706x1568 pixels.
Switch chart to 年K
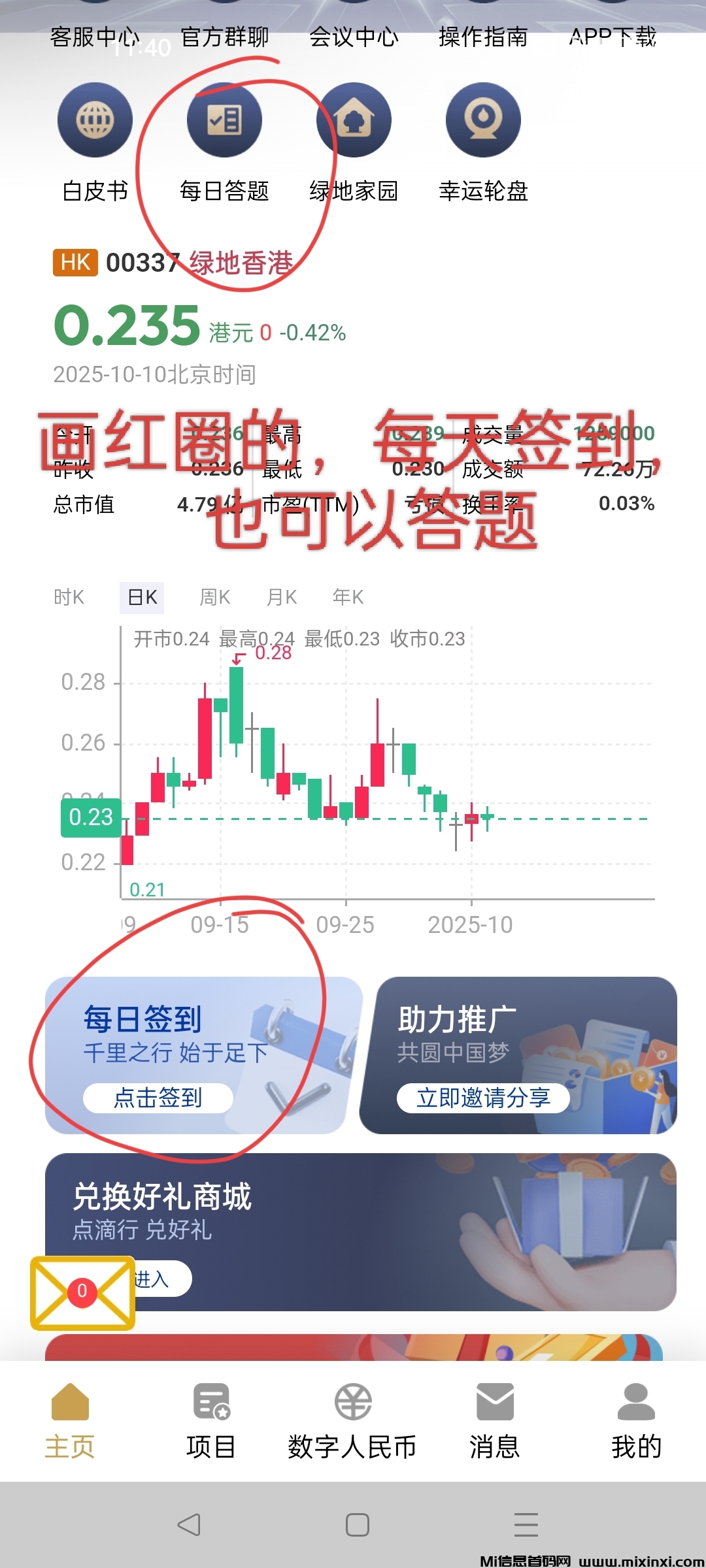[x=348, y=597]
